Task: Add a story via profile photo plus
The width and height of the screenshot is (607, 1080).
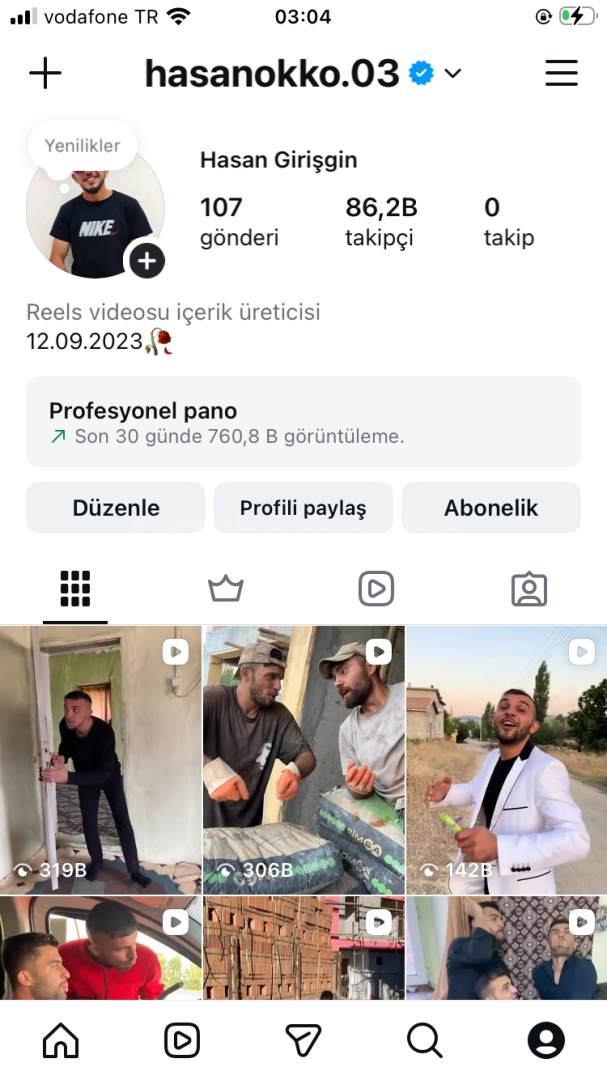Action: click(x=146, y=261)
